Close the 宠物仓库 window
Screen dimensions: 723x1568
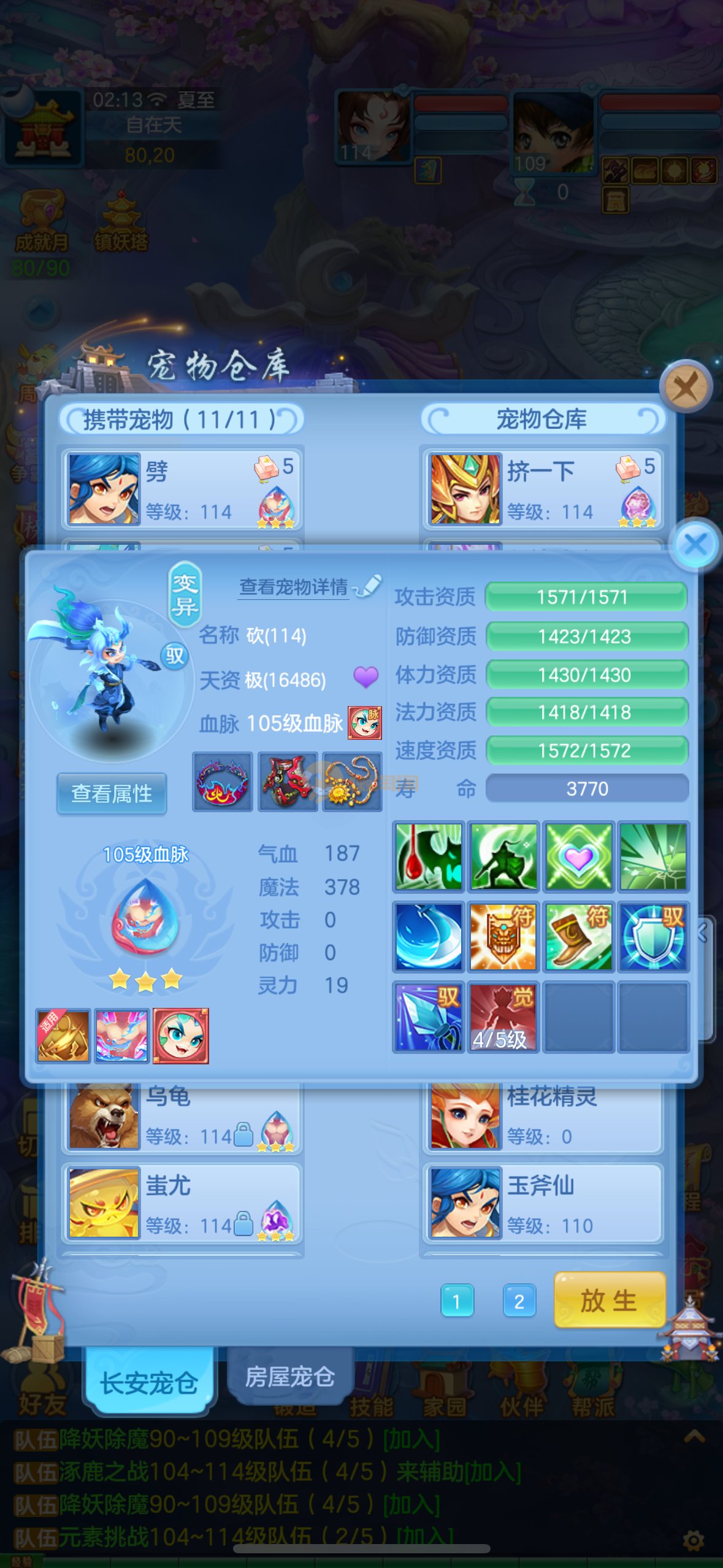click(x=686, y=387)
